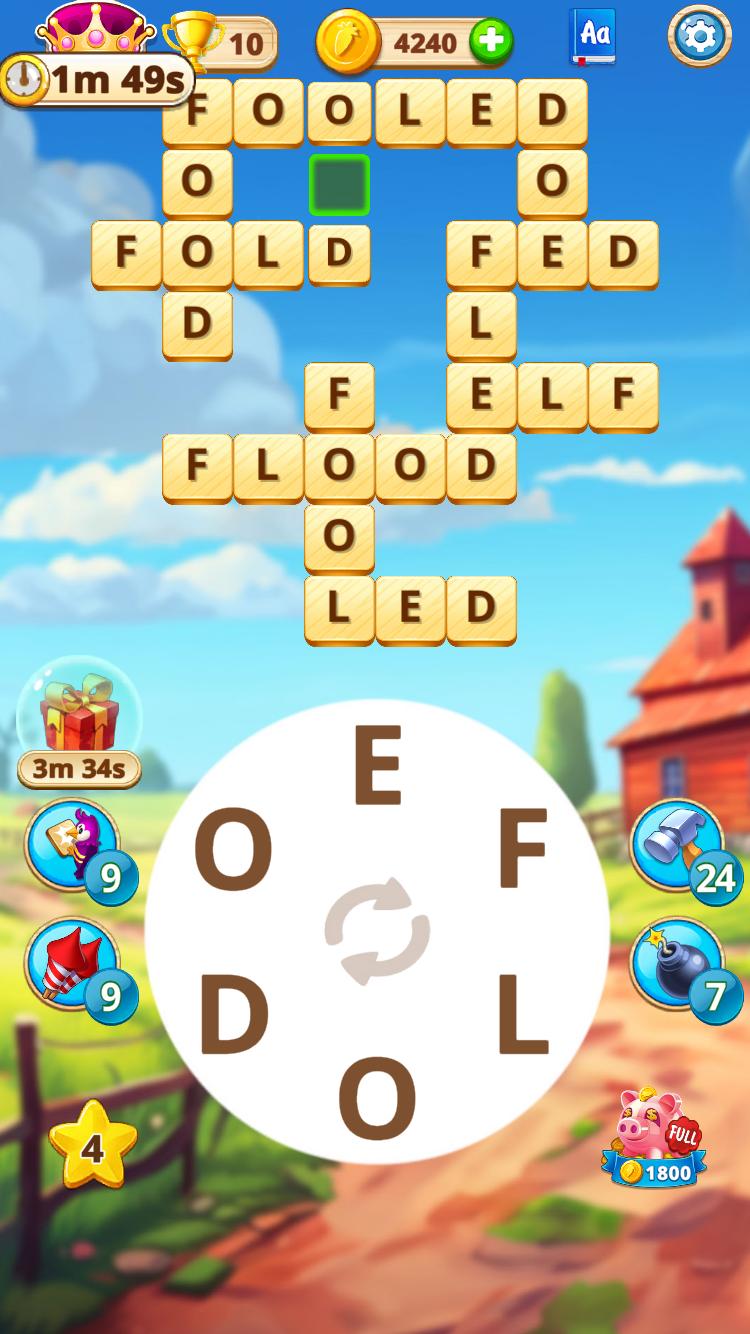Tap the highlighted empty green tile

point(339,184)
